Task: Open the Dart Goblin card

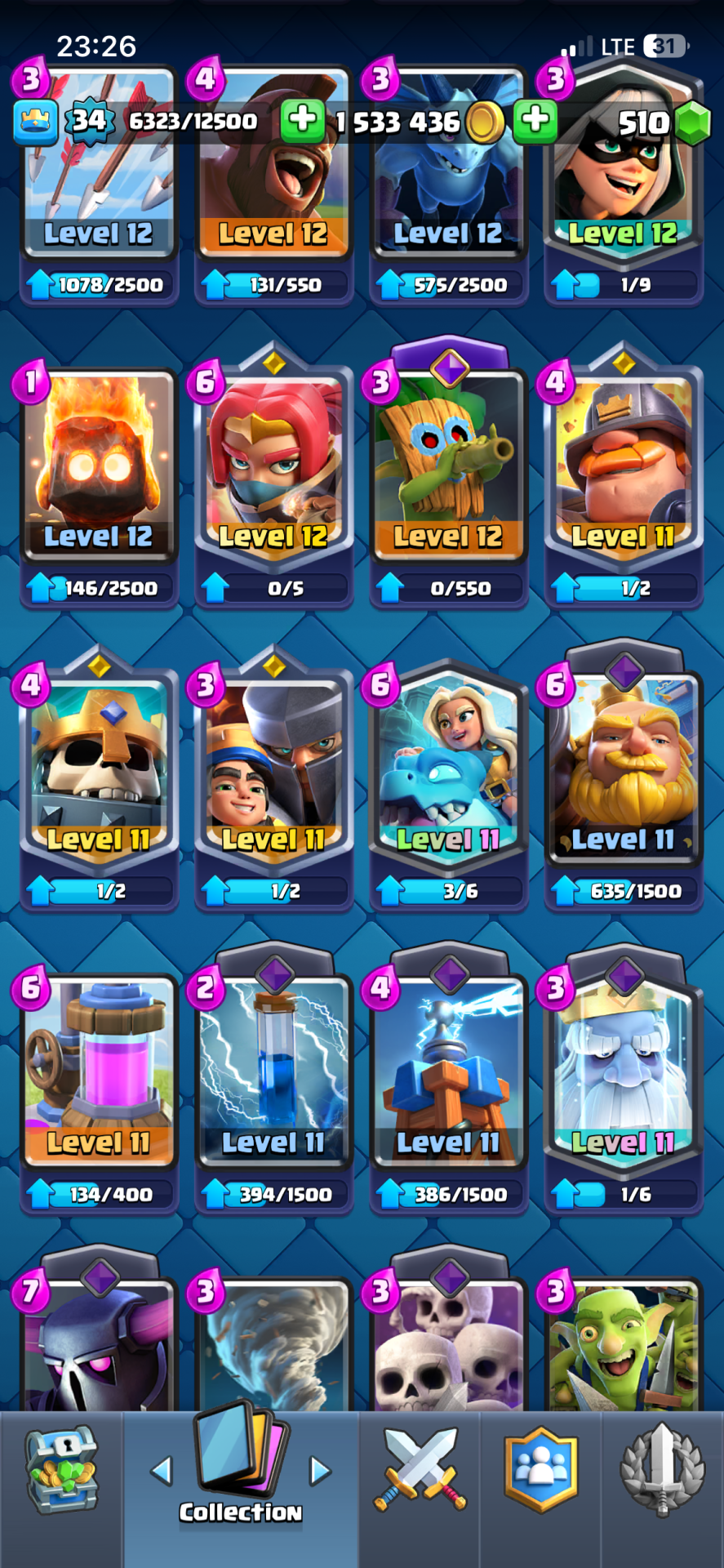Action: click(448, 465)
